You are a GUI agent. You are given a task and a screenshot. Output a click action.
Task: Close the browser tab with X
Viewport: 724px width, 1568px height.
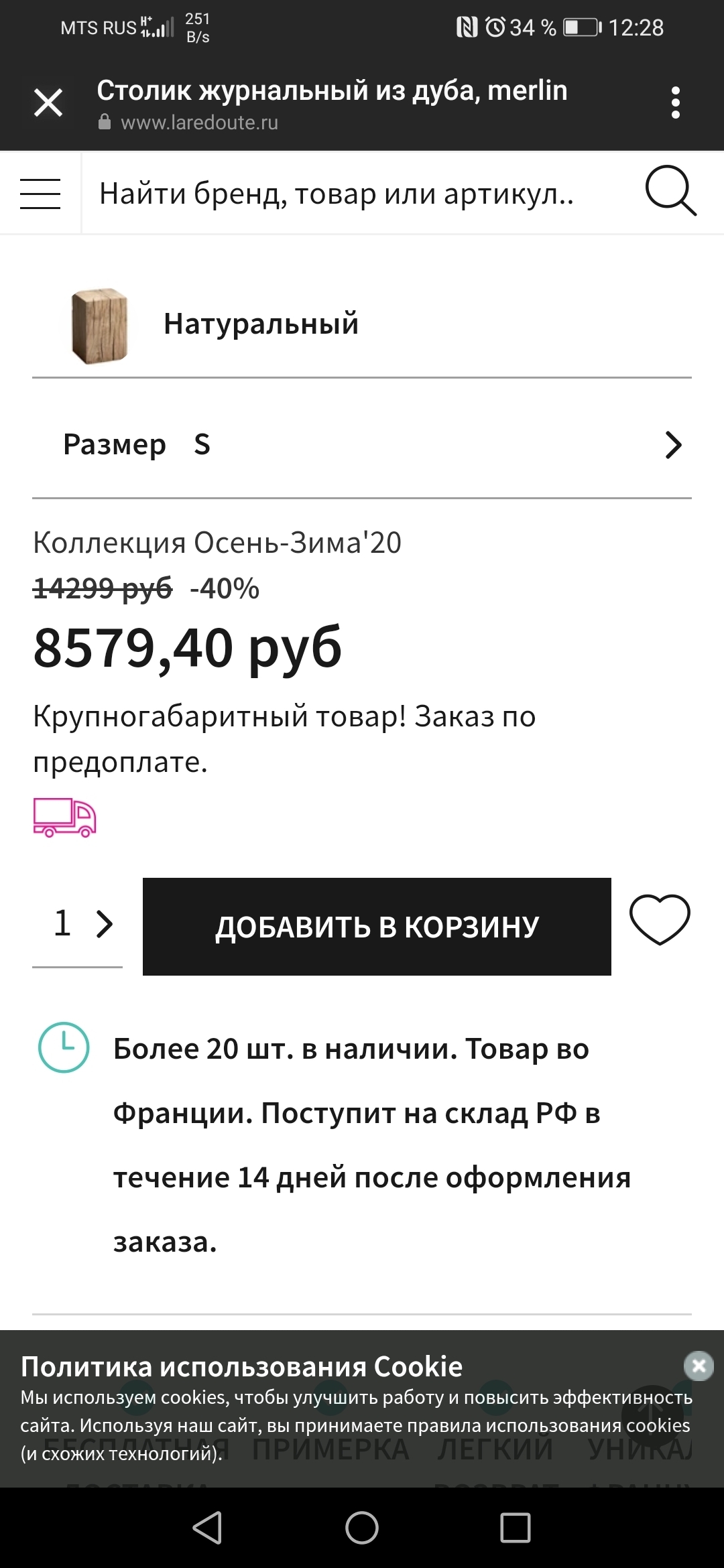[48, 103]
